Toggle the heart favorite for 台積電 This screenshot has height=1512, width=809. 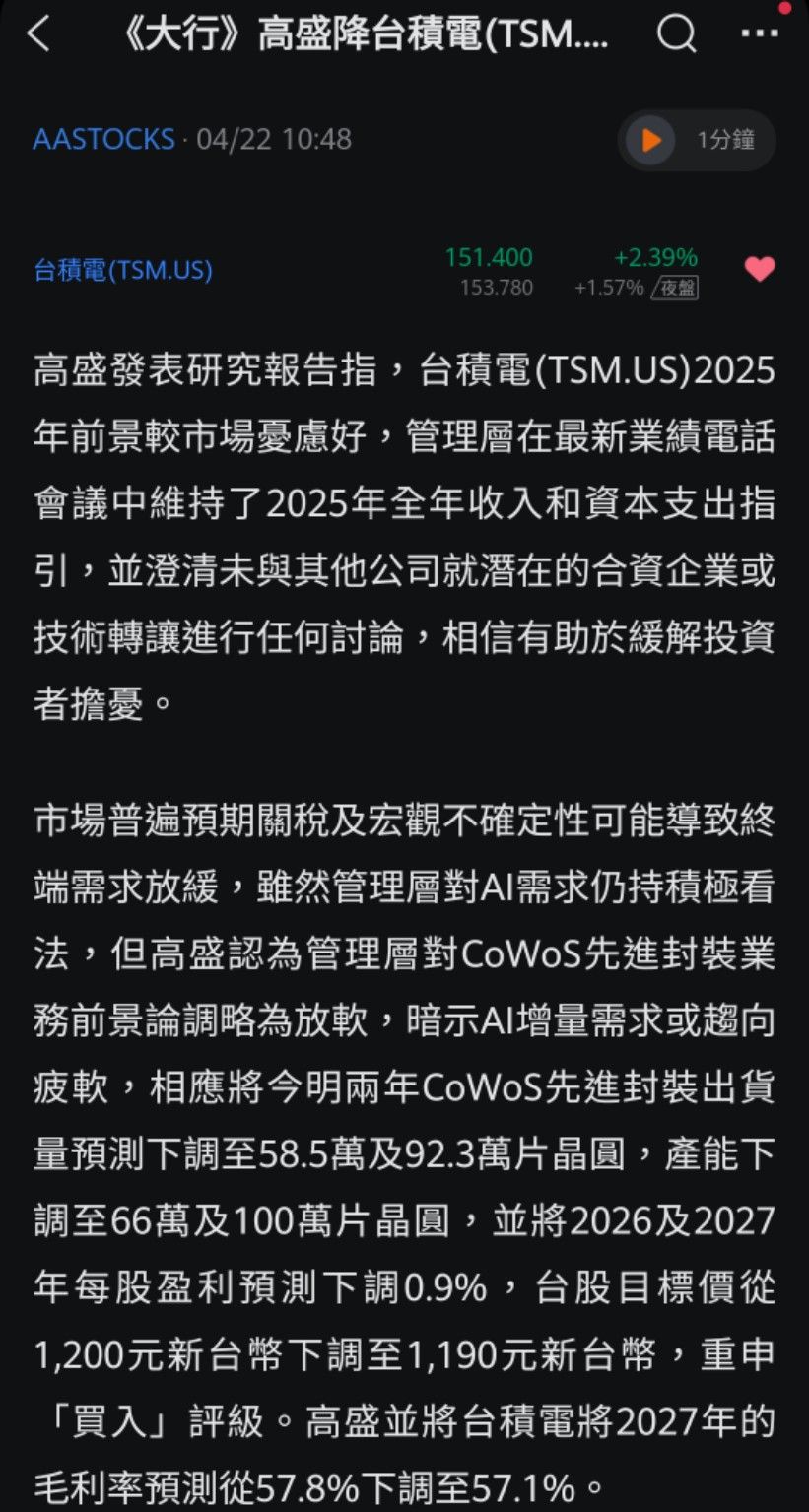click(x=759, y=269)
